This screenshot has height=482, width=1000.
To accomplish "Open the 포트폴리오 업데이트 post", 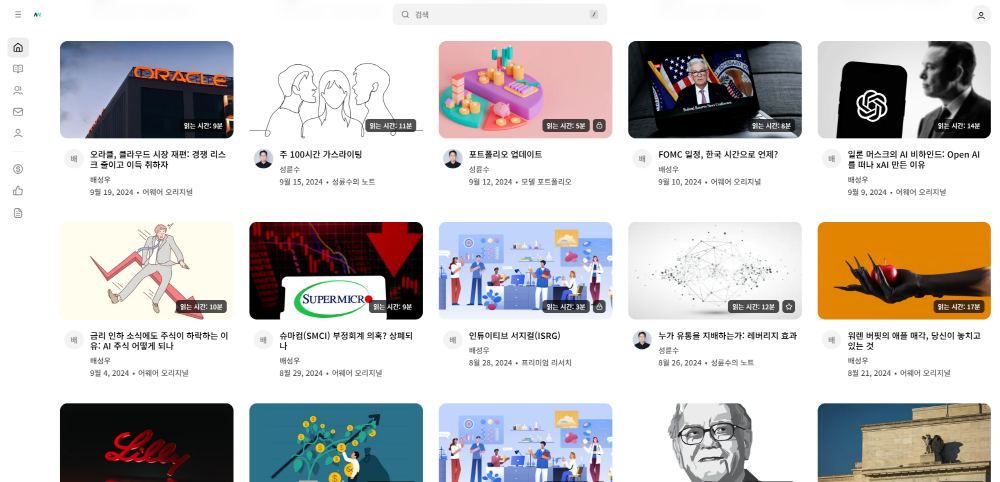I will pos(505,154).
